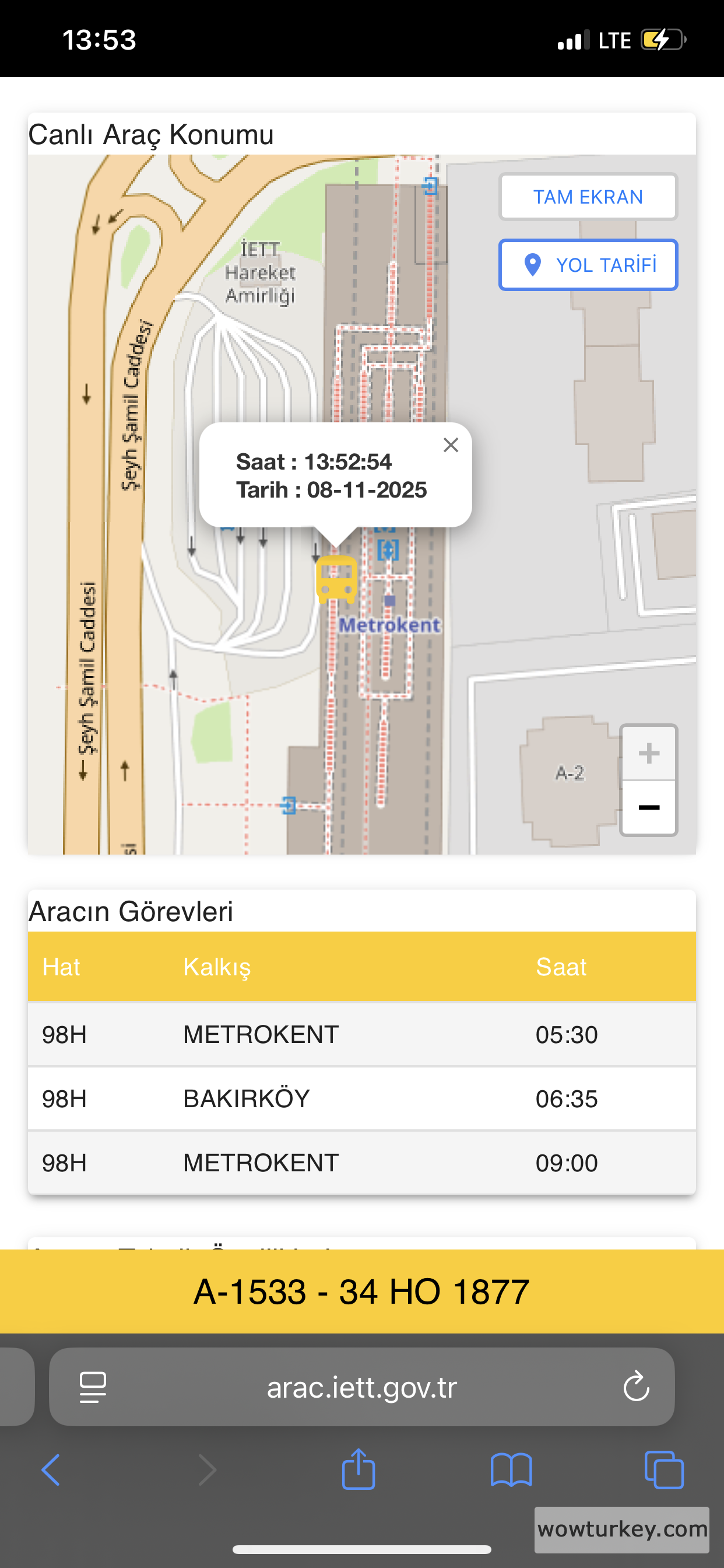Go back to the previous page
The image size is (724, 1568).
pos(51,1470)
